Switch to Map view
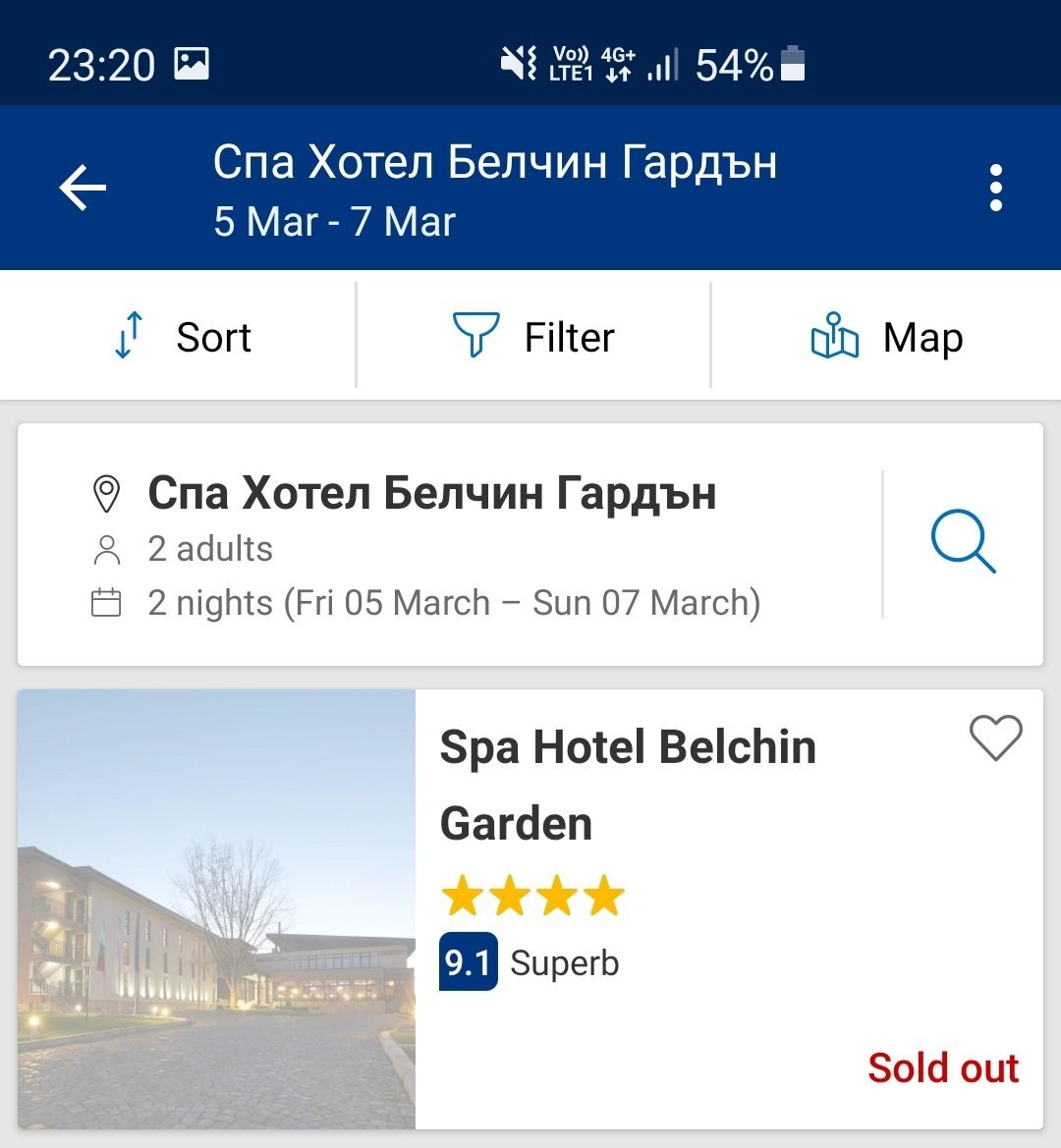The image size is (1061, 1148). click(x=886, y=337)
